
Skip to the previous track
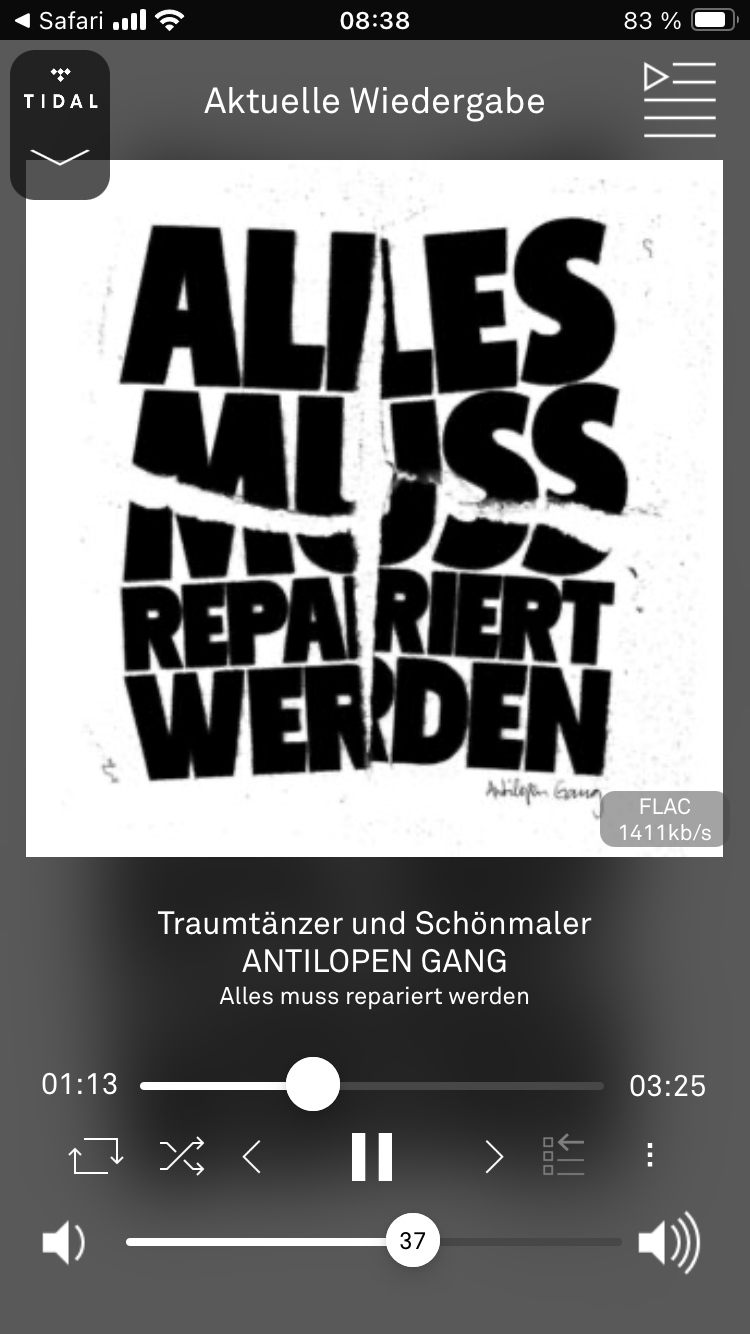252,1157
